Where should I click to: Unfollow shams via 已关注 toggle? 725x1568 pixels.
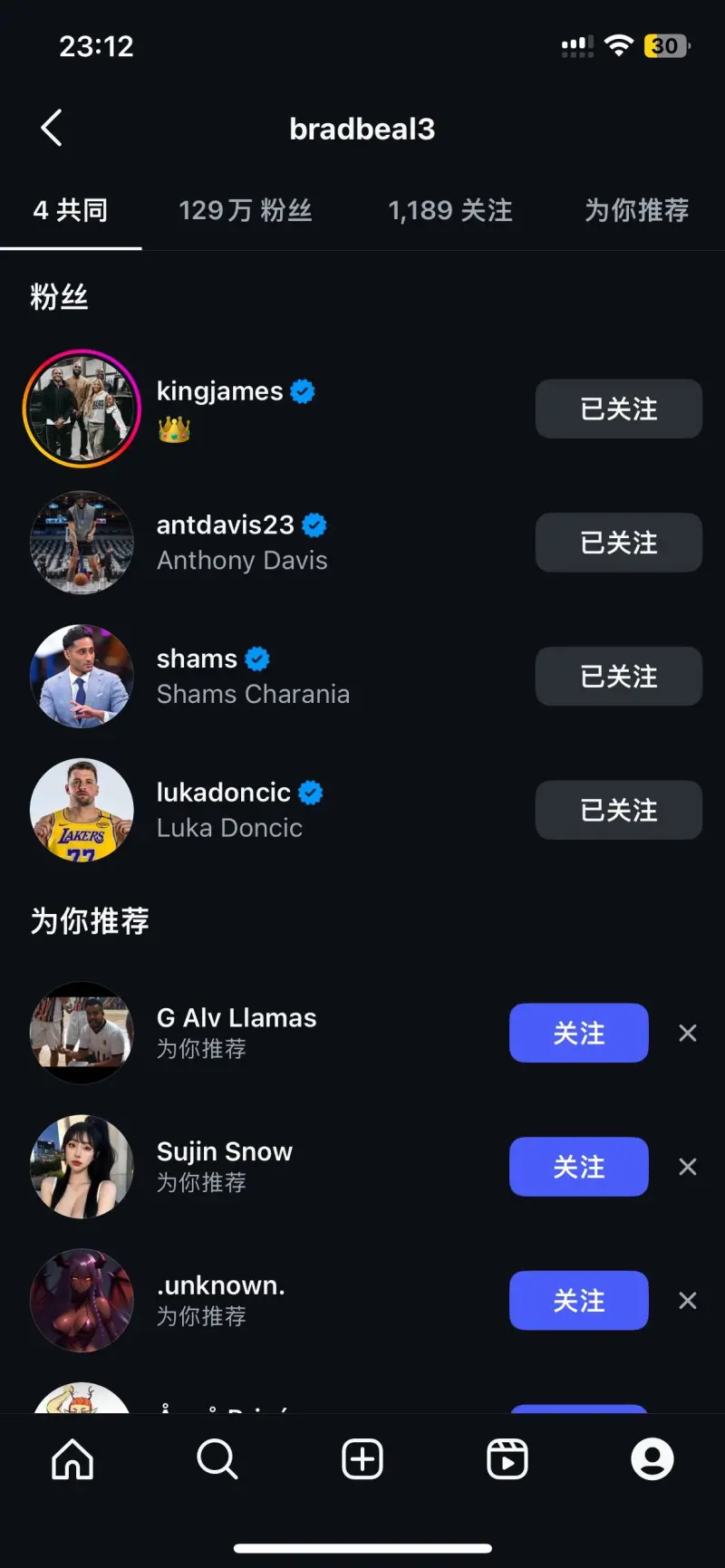[x=618, y=676]
